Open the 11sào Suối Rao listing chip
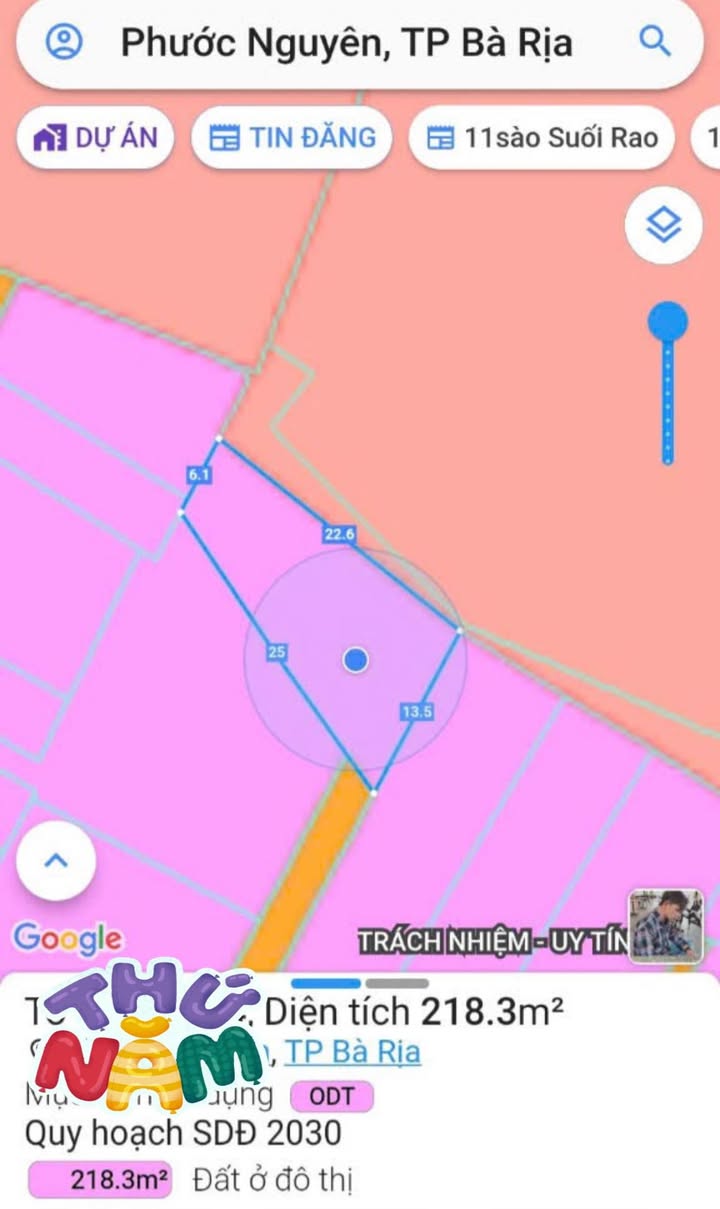This screenshot has width=720, height=1209. tap(543, 137)
